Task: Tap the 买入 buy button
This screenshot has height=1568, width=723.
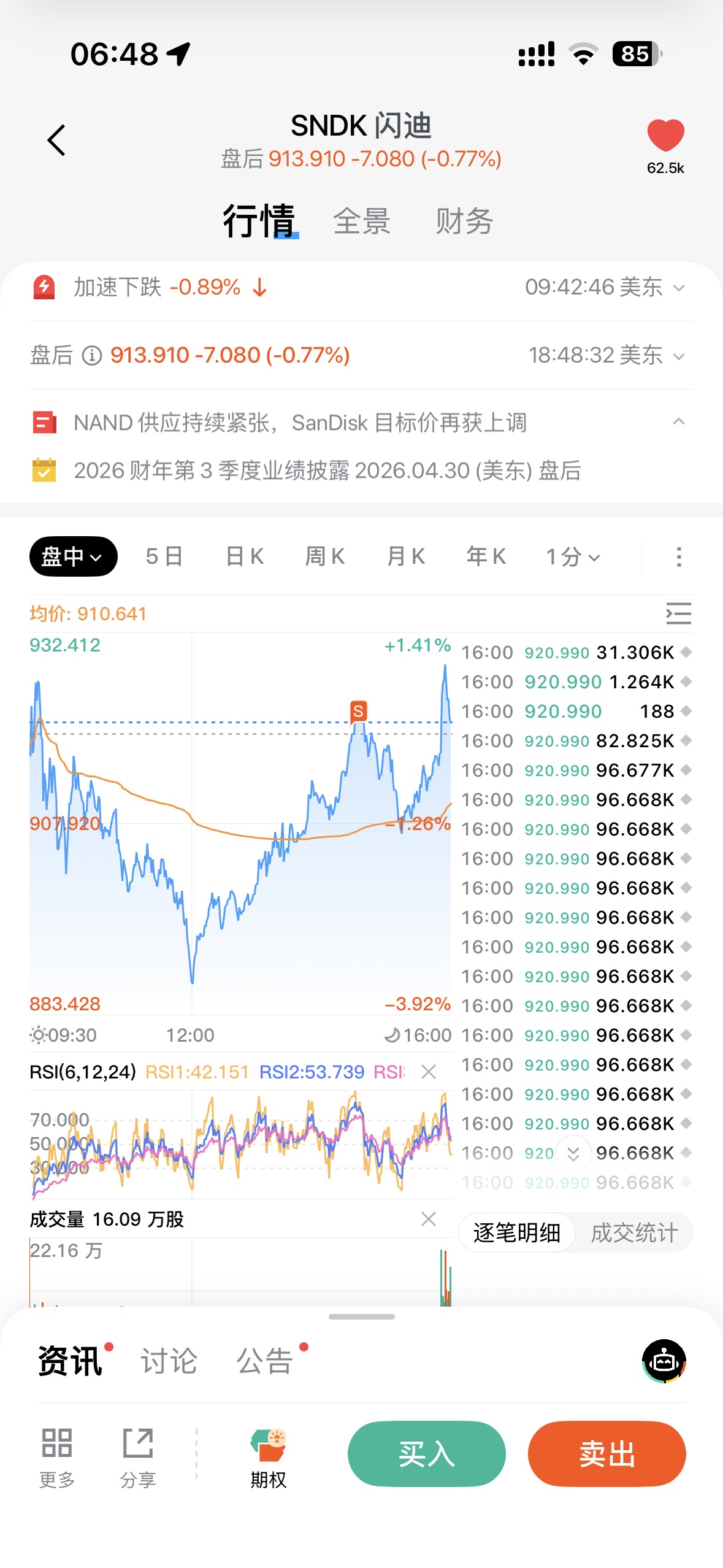Action: [426, 1454]
